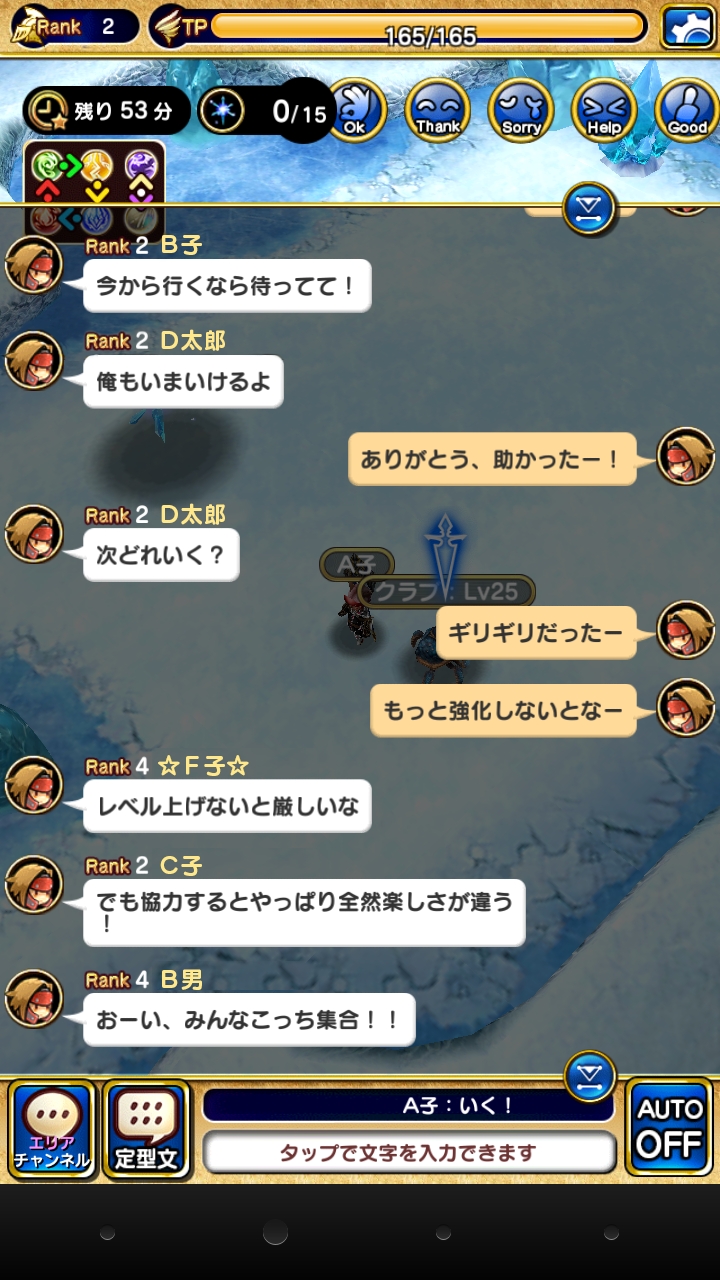This screenshot has width=720, height=1280.
Task: Send the Sorry emote
Action: [x=521, y=110]
